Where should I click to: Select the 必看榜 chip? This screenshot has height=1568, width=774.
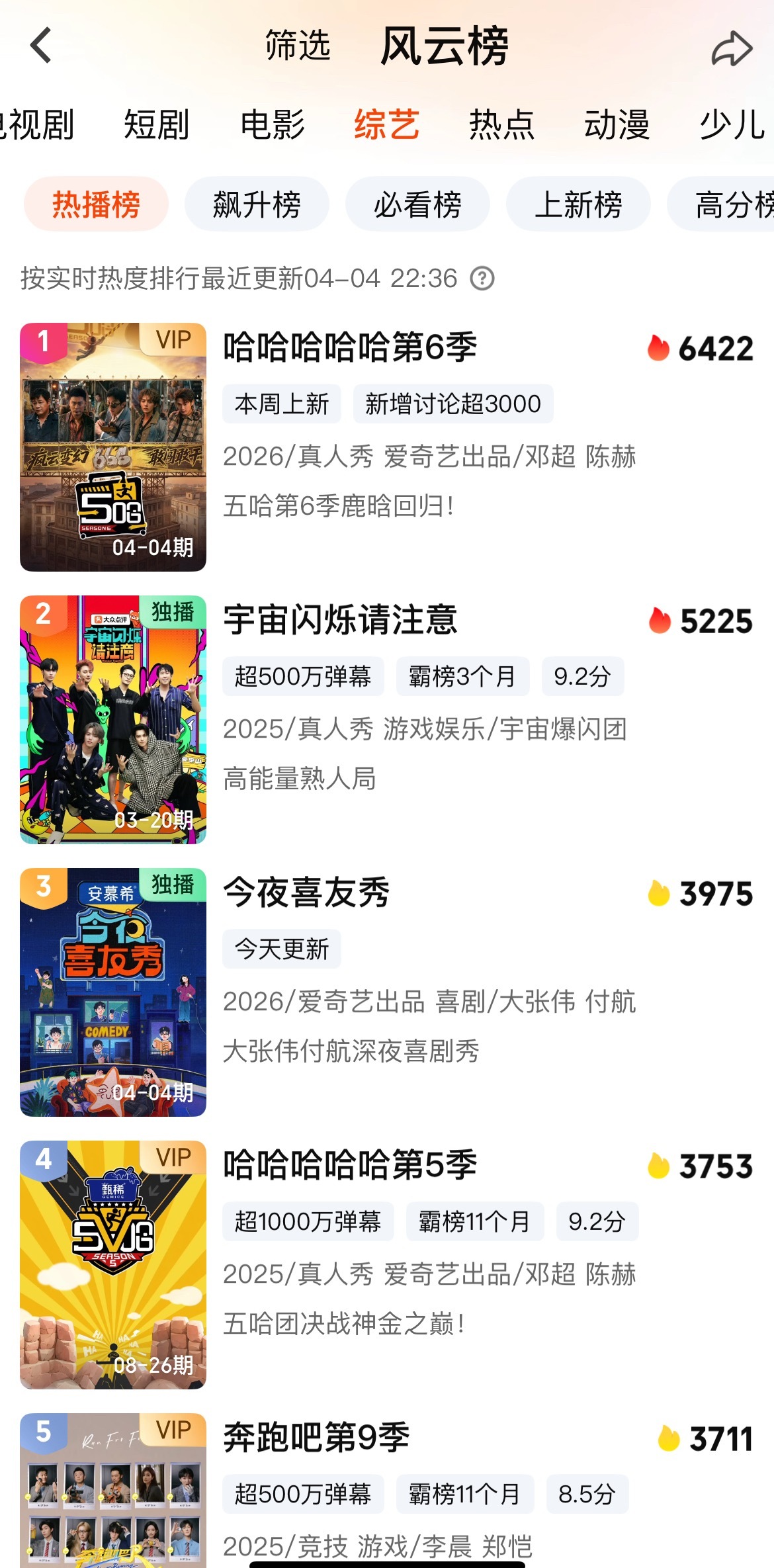coord(417,204)
